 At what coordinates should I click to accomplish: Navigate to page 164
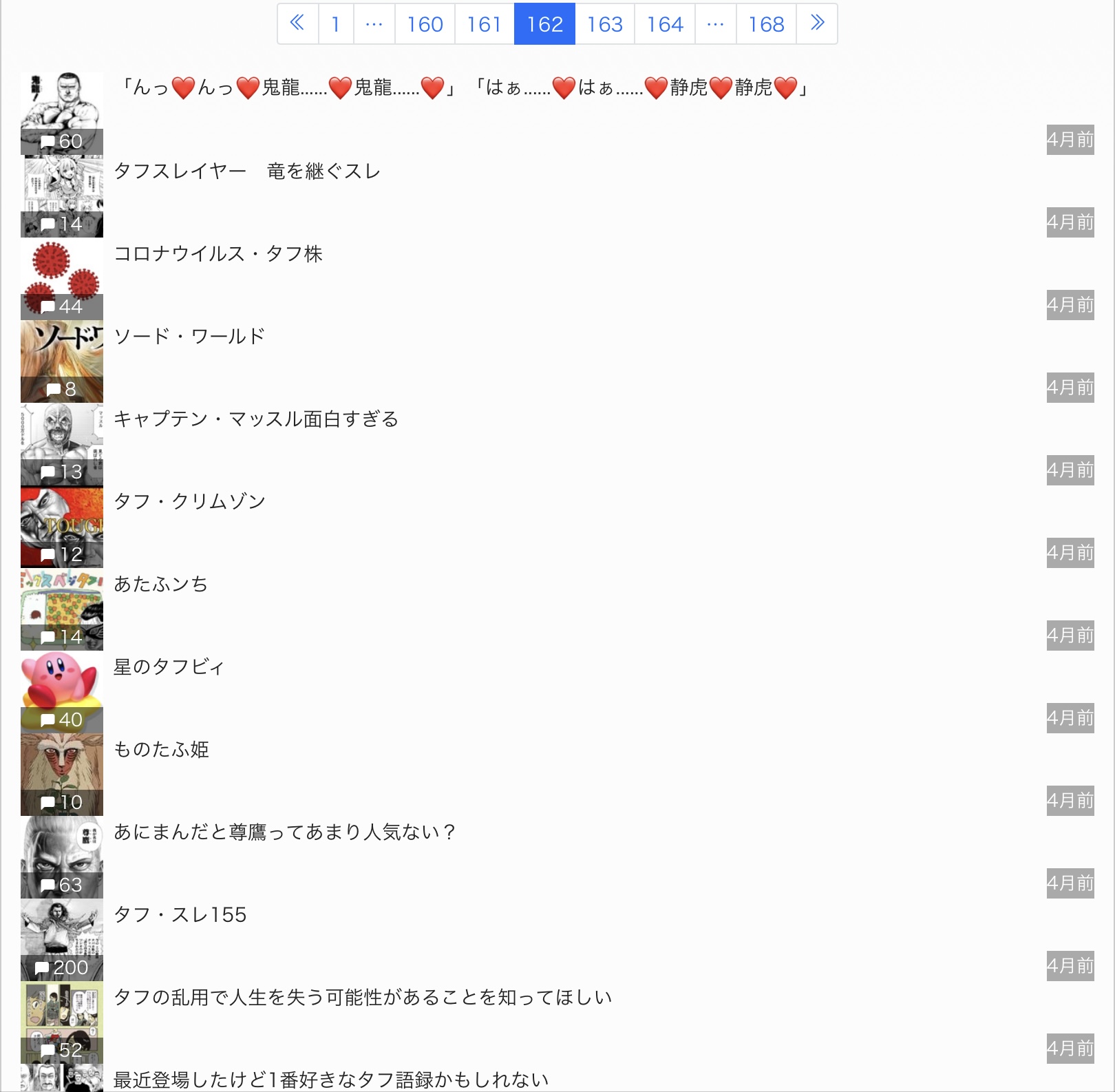[665, 24]
